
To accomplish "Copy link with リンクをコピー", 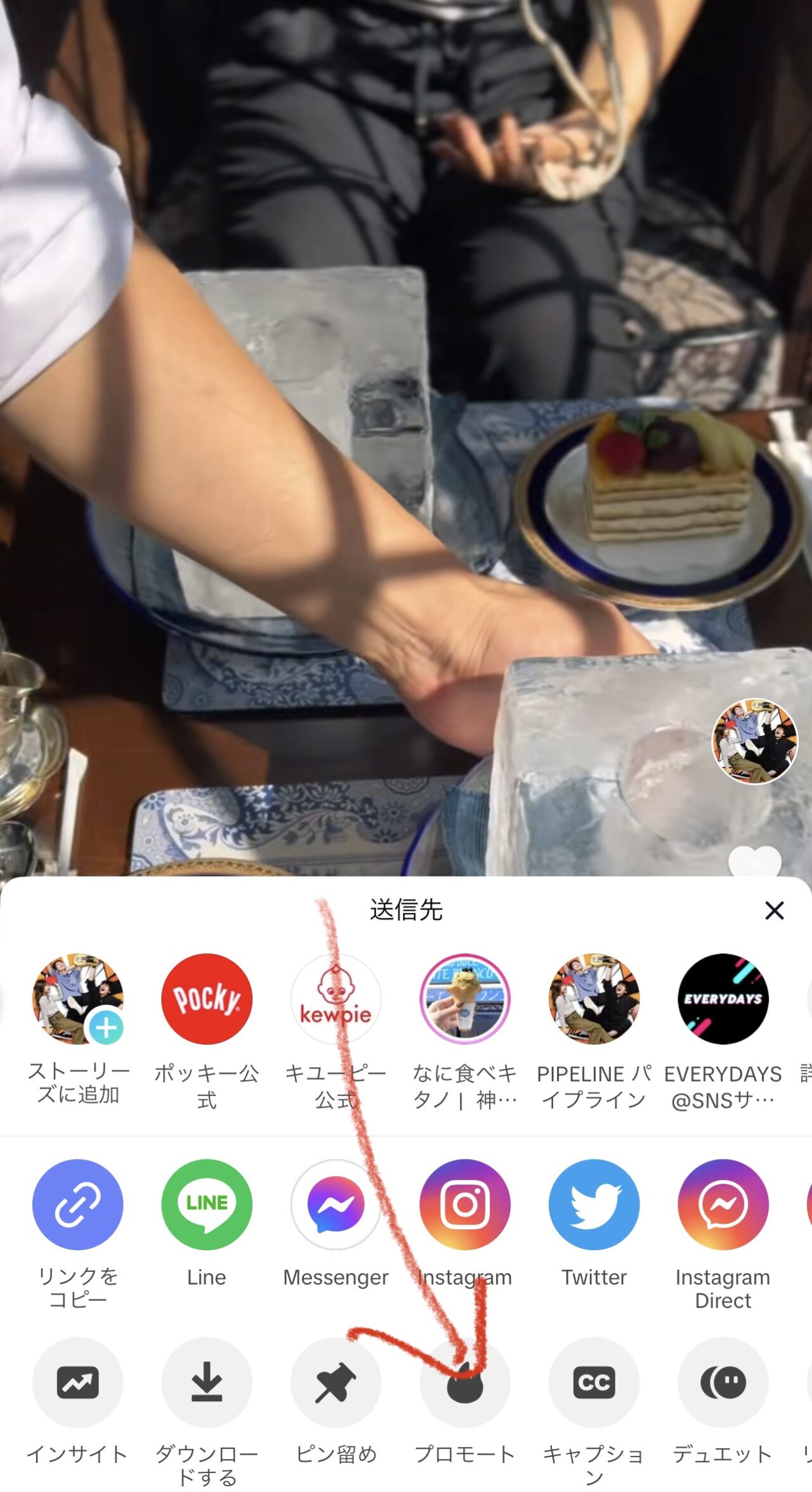I will pyautogui.click(x=78, y=1204).
